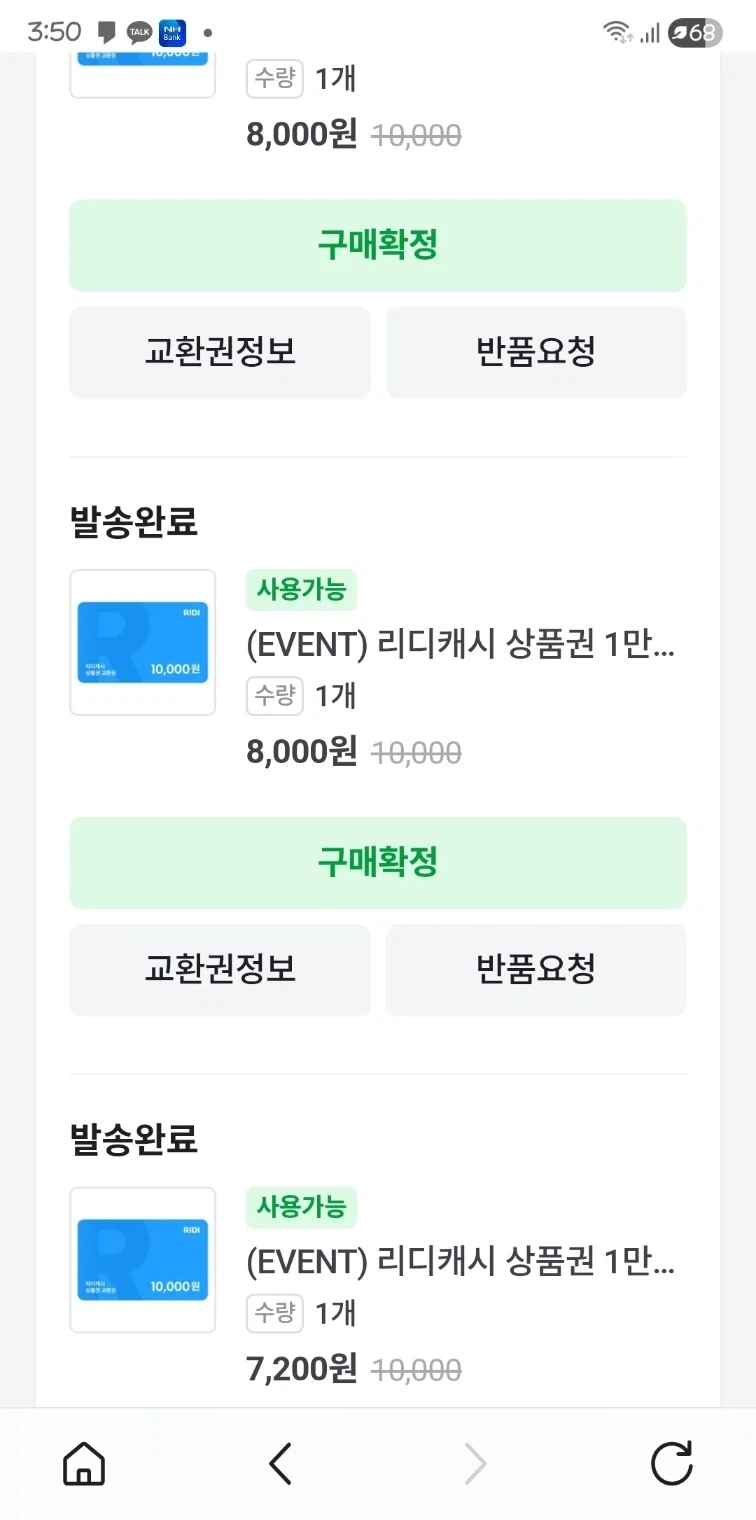View voucher info via the second 교환권정보 button
The height and width of the screenshot is (1520, 756).
tap(219, 970)
